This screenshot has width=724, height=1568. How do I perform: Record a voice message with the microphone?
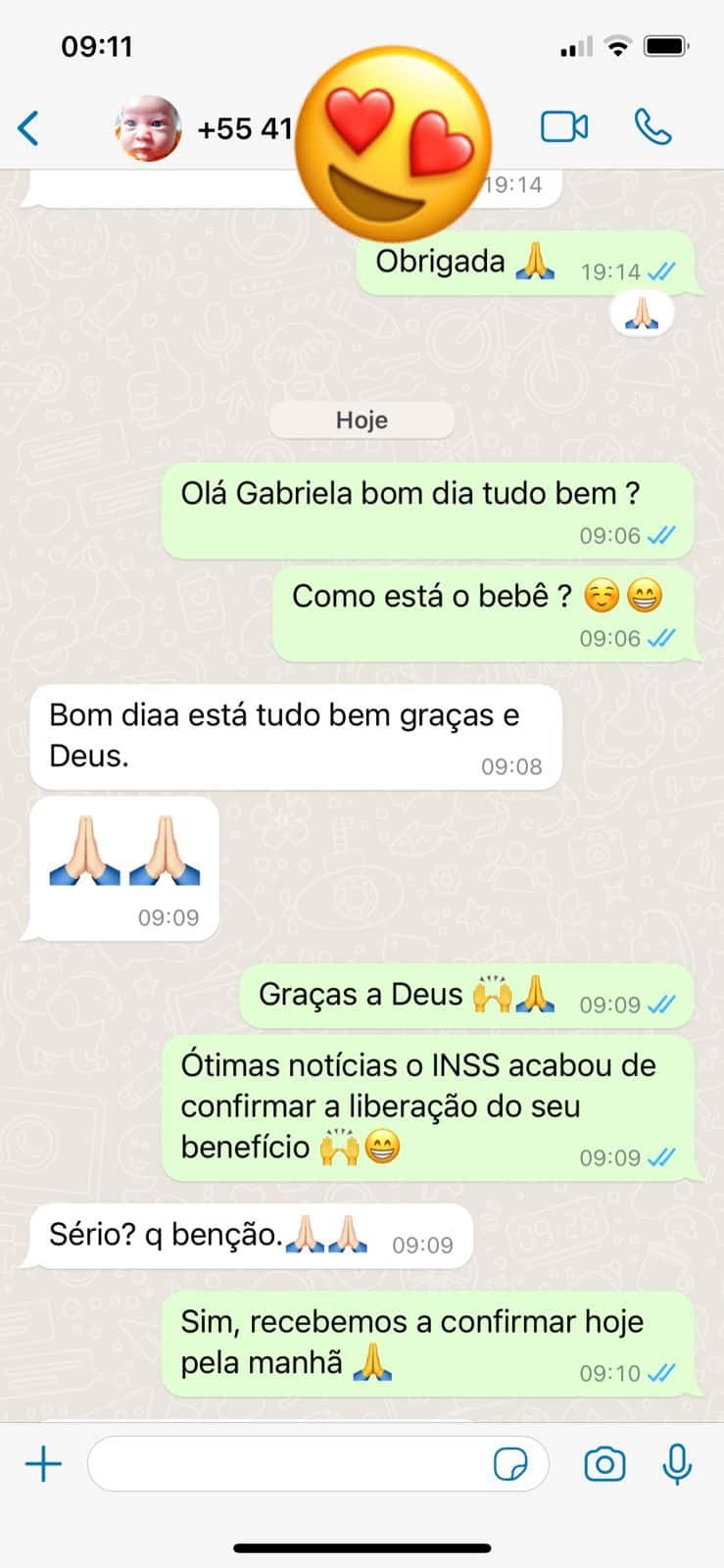677,1465
